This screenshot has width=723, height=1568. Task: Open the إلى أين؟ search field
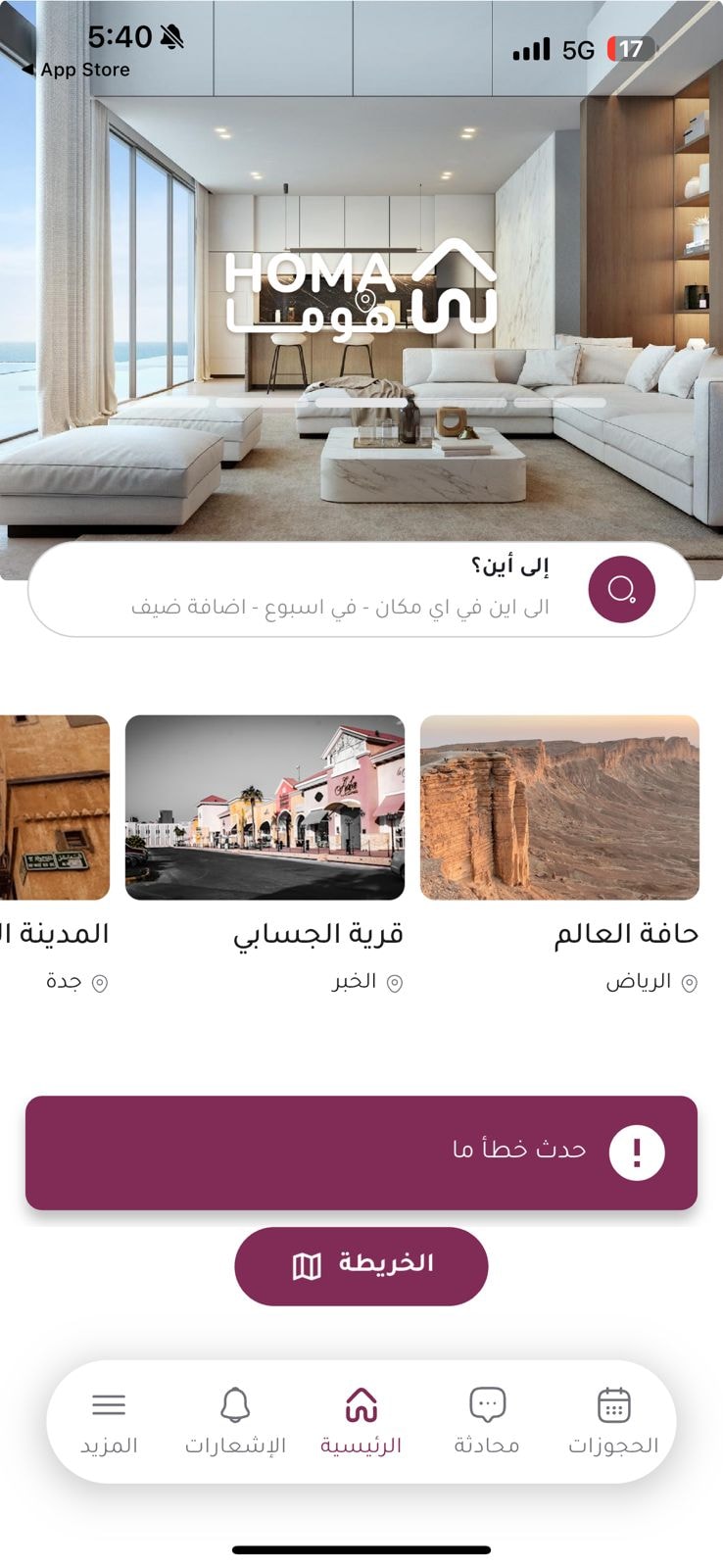[x=361, y=589]
